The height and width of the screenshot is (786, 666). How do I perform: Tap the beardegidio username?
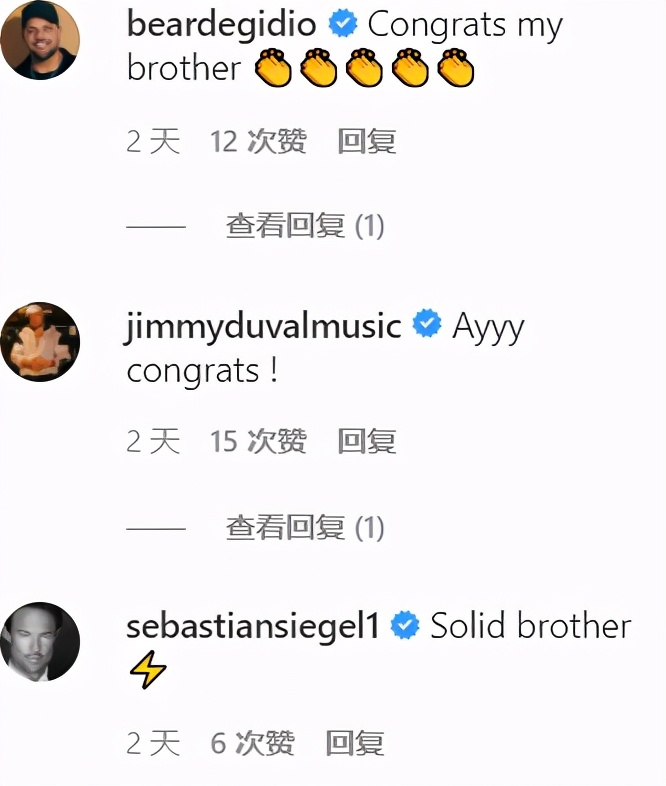(221, 25)
